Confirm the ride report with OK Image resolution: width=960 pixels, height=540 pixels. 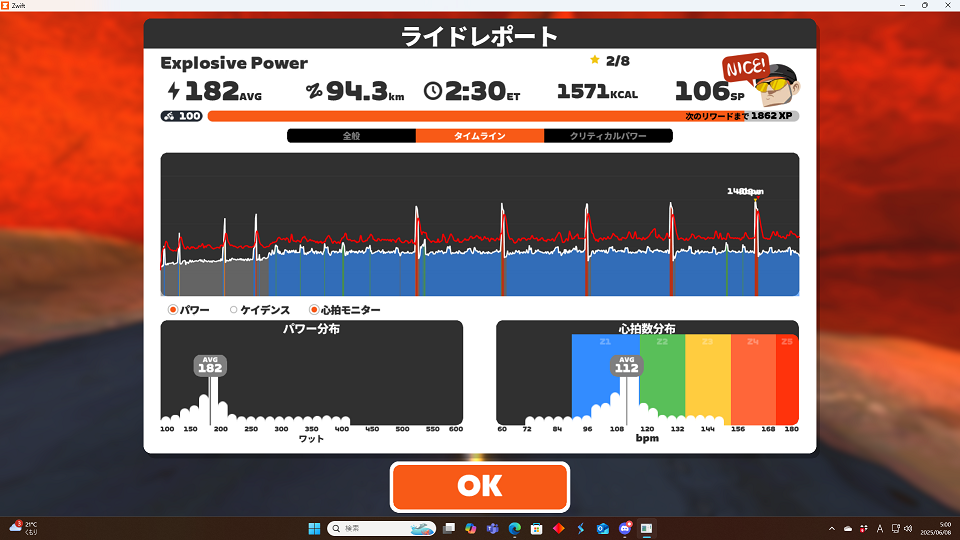[480, 486]
